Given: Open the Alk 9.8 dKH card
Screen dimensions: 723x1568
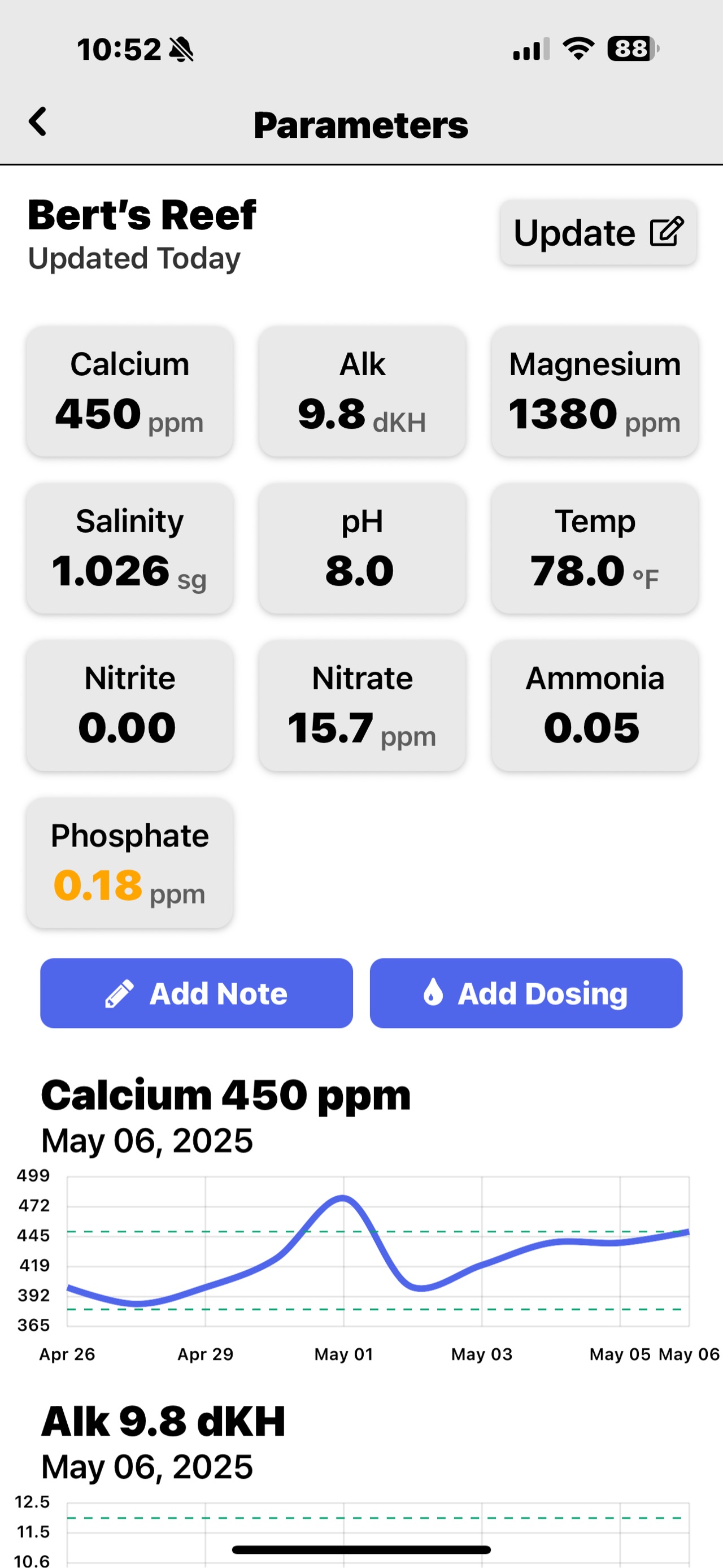Looking at the screenshot, I should coord(362,392).
